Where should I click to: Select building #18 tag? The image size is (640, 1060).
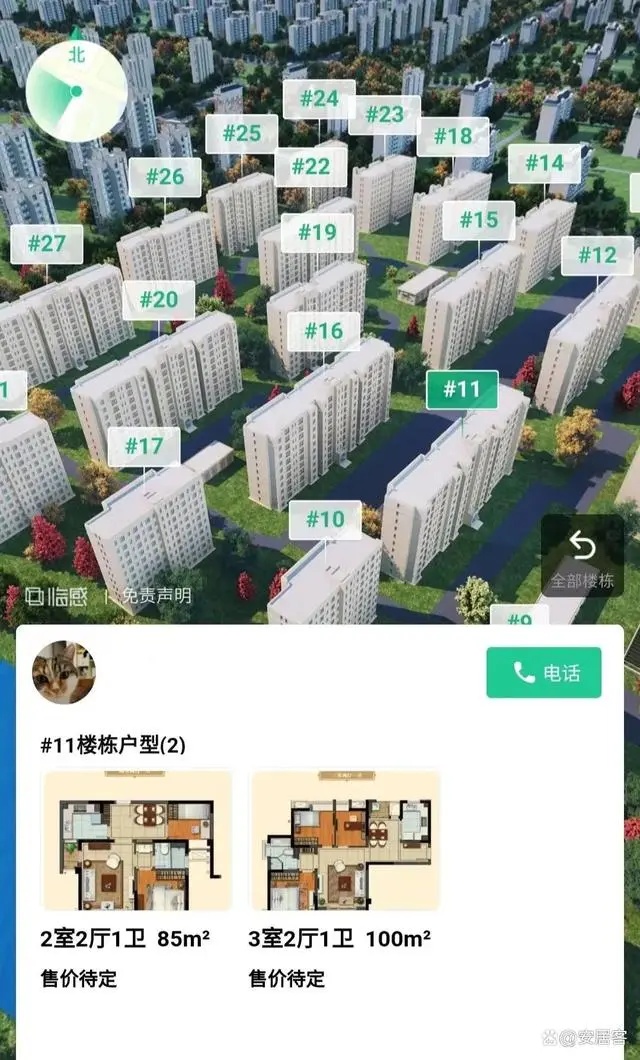tap(453, 136)
